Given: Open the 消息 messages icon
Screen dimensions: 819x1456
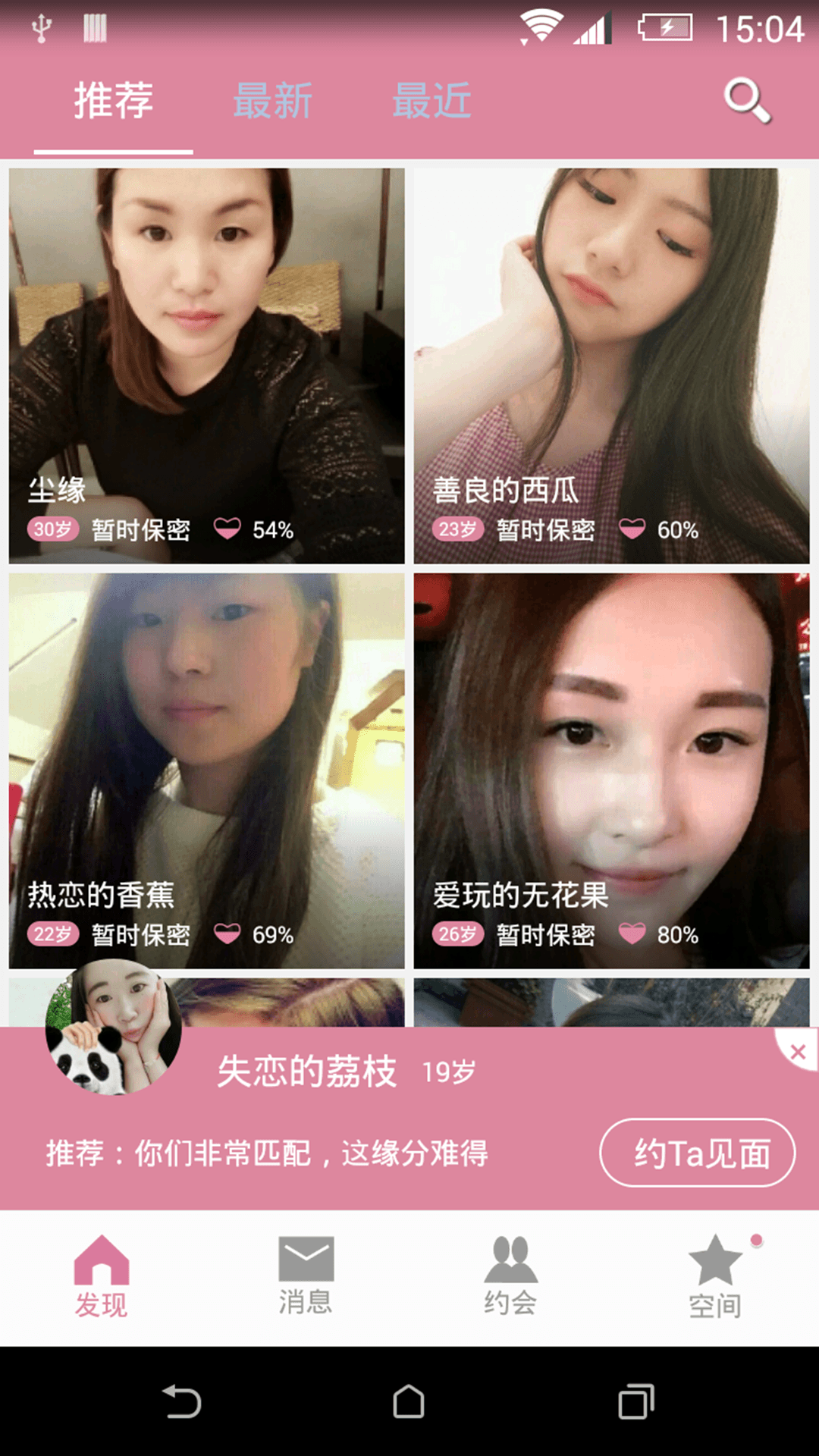Looking at the screenshot, I should (306, 1274).
